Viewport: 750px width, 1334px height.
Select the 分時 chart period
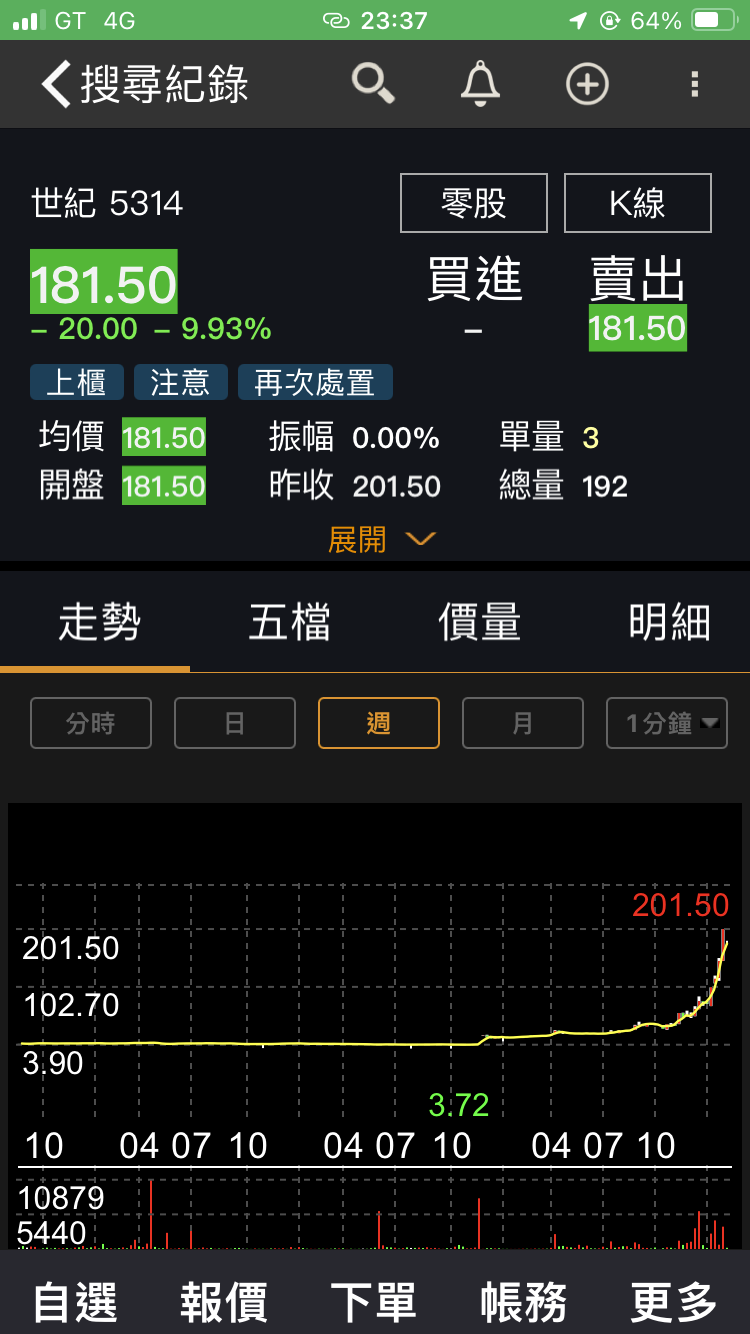click(91, 723)
